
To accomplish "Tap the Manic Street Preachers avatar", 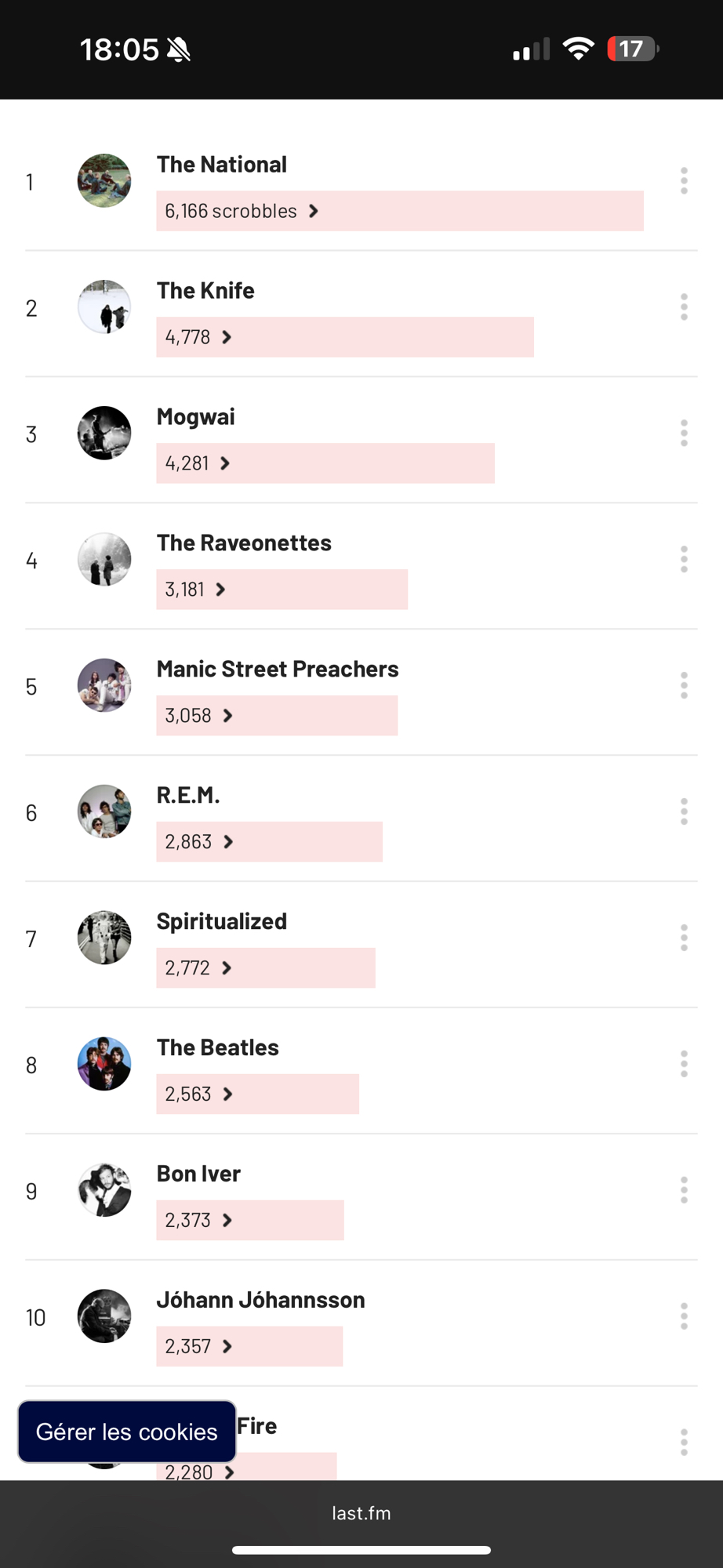I will [104, 685].
